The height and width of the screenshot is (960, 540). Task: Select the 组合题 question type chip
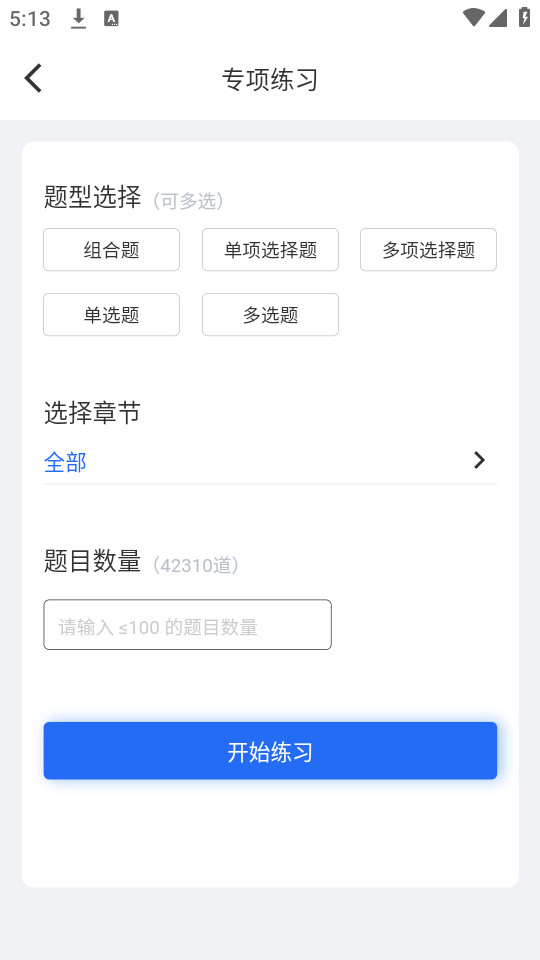point(111,250)
